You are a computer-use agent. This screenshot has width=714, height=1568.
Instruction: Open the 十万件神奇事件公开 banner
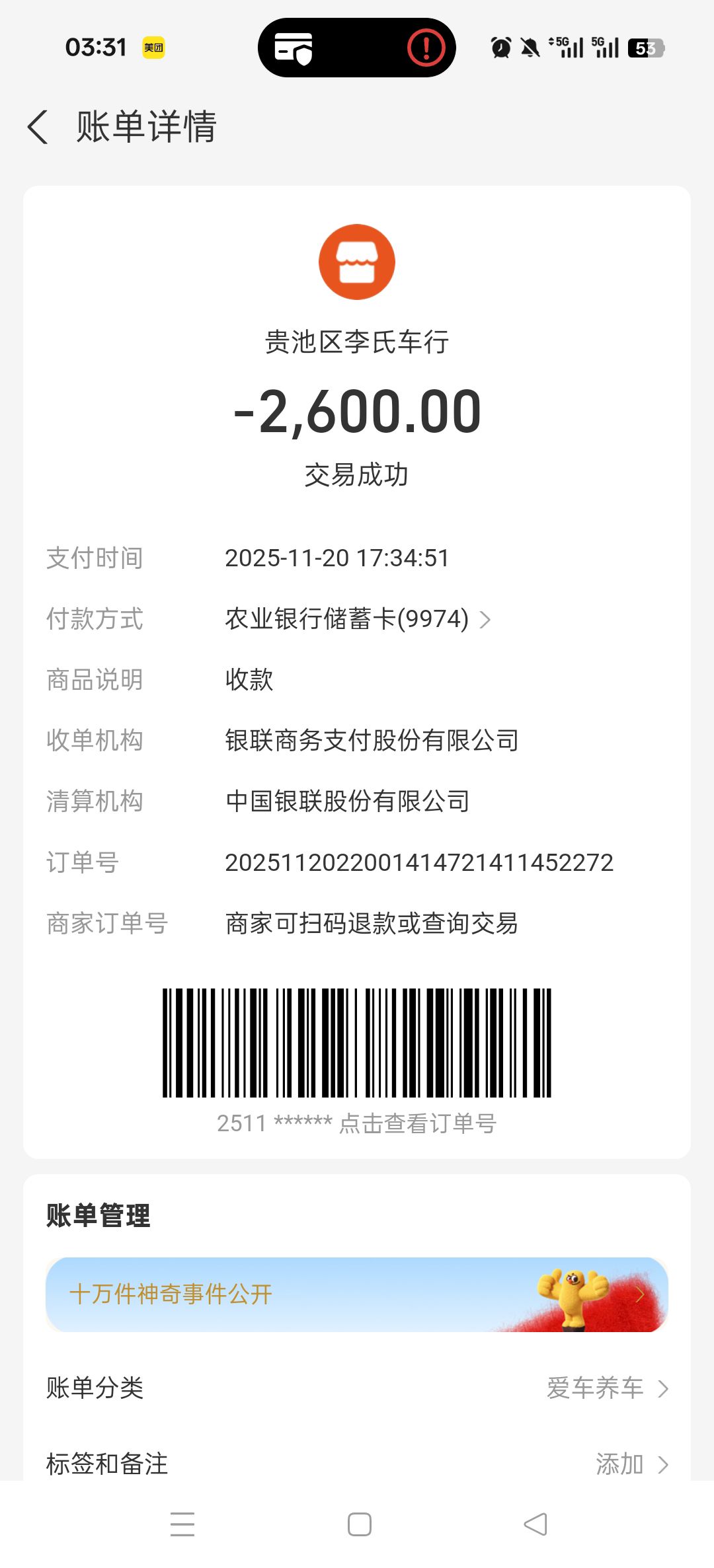[x=357, y=1294]
